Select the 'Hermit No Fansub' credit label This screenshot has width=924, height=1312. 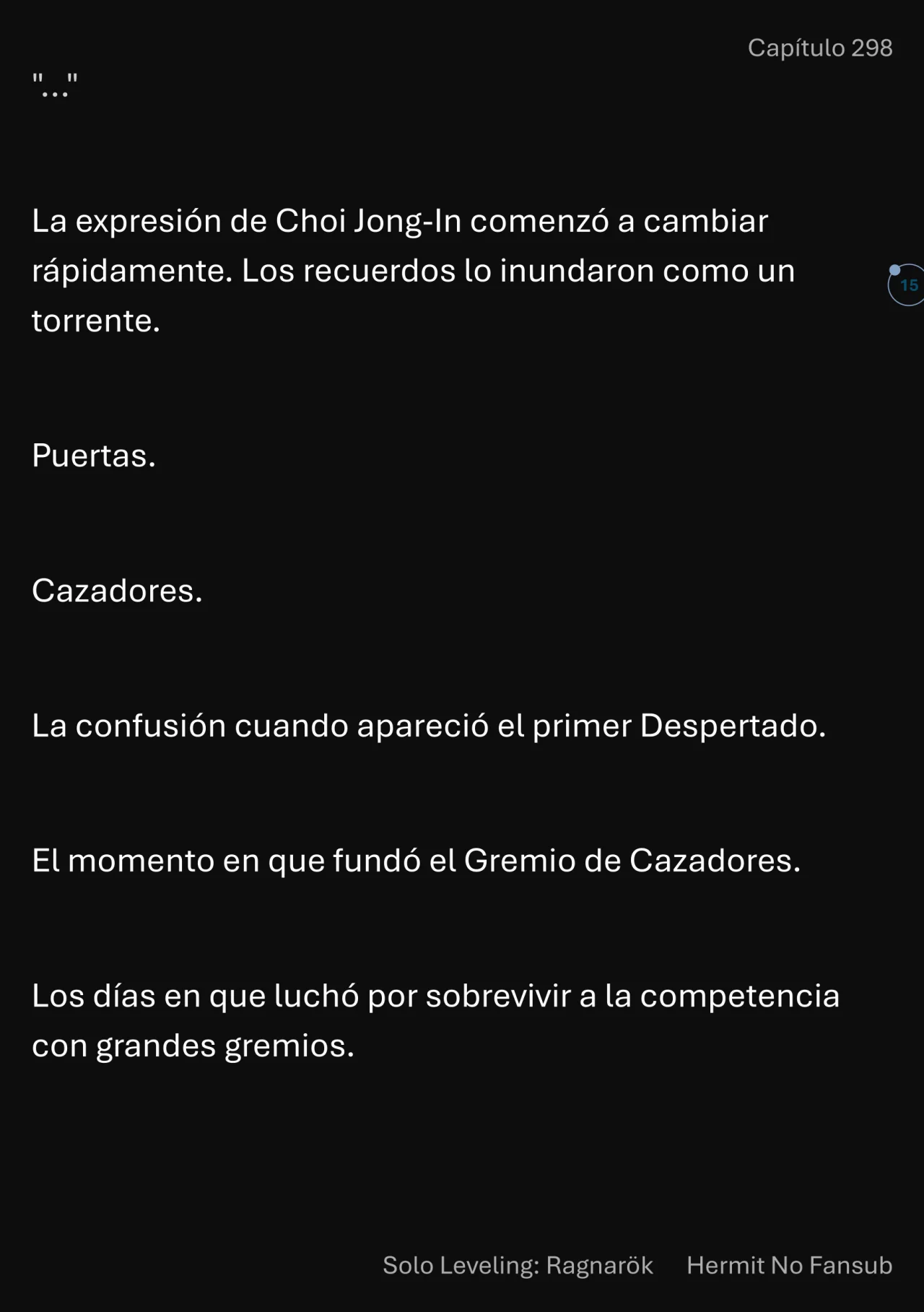click(x=791, y=1265)
